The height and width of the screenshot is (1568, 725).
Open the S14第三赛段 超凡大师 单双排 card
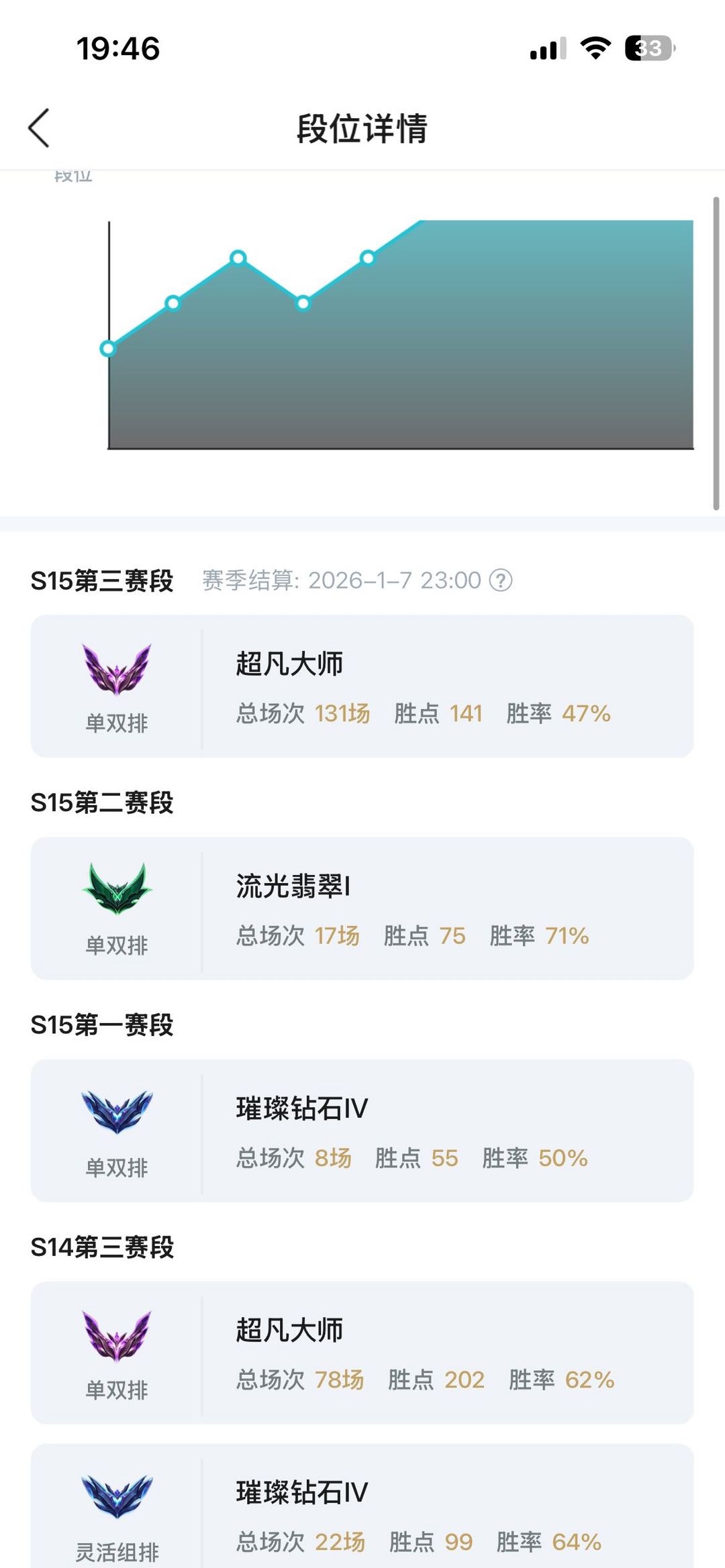point(362,1353)
